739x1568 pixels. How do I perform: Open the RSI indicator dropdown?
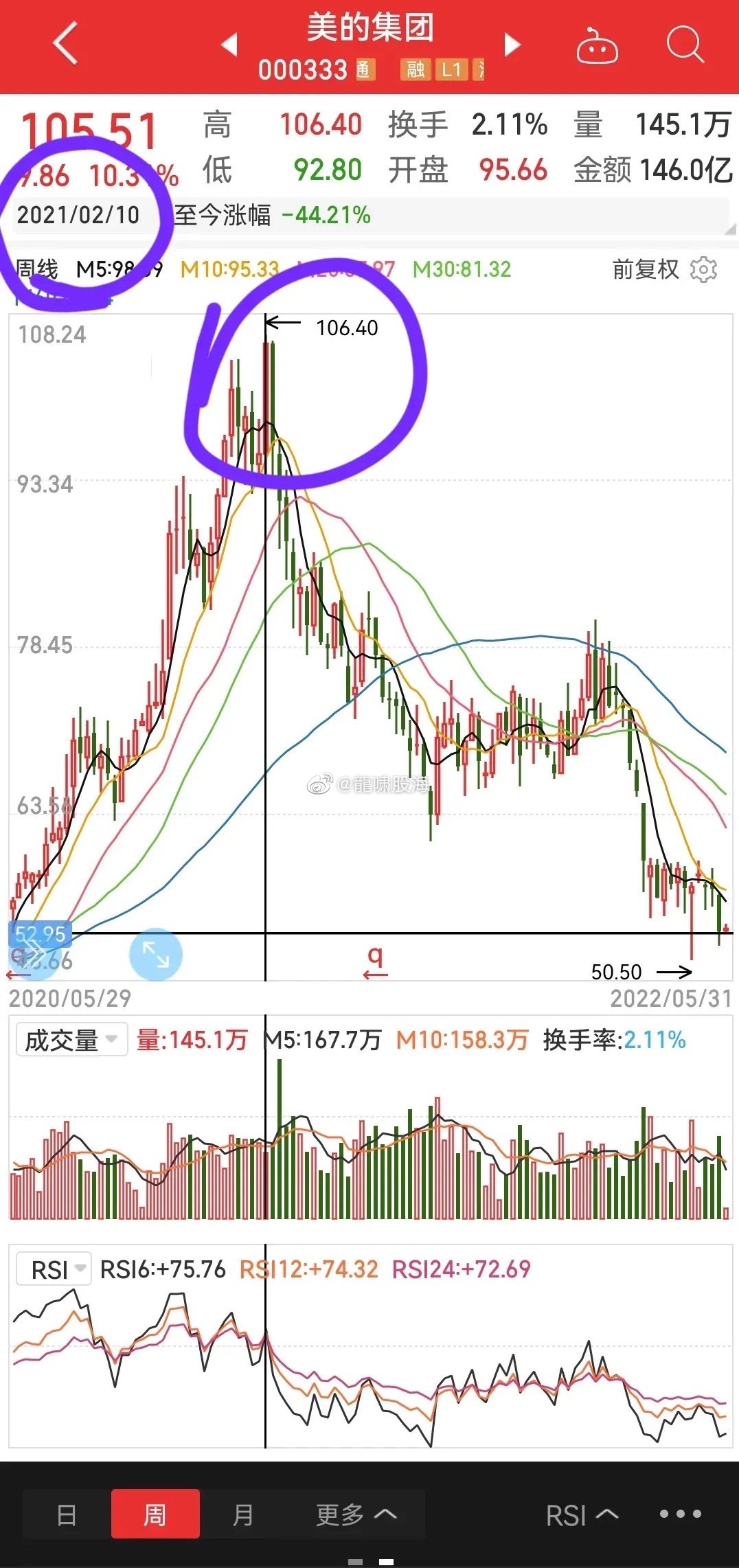point(54,1269)
